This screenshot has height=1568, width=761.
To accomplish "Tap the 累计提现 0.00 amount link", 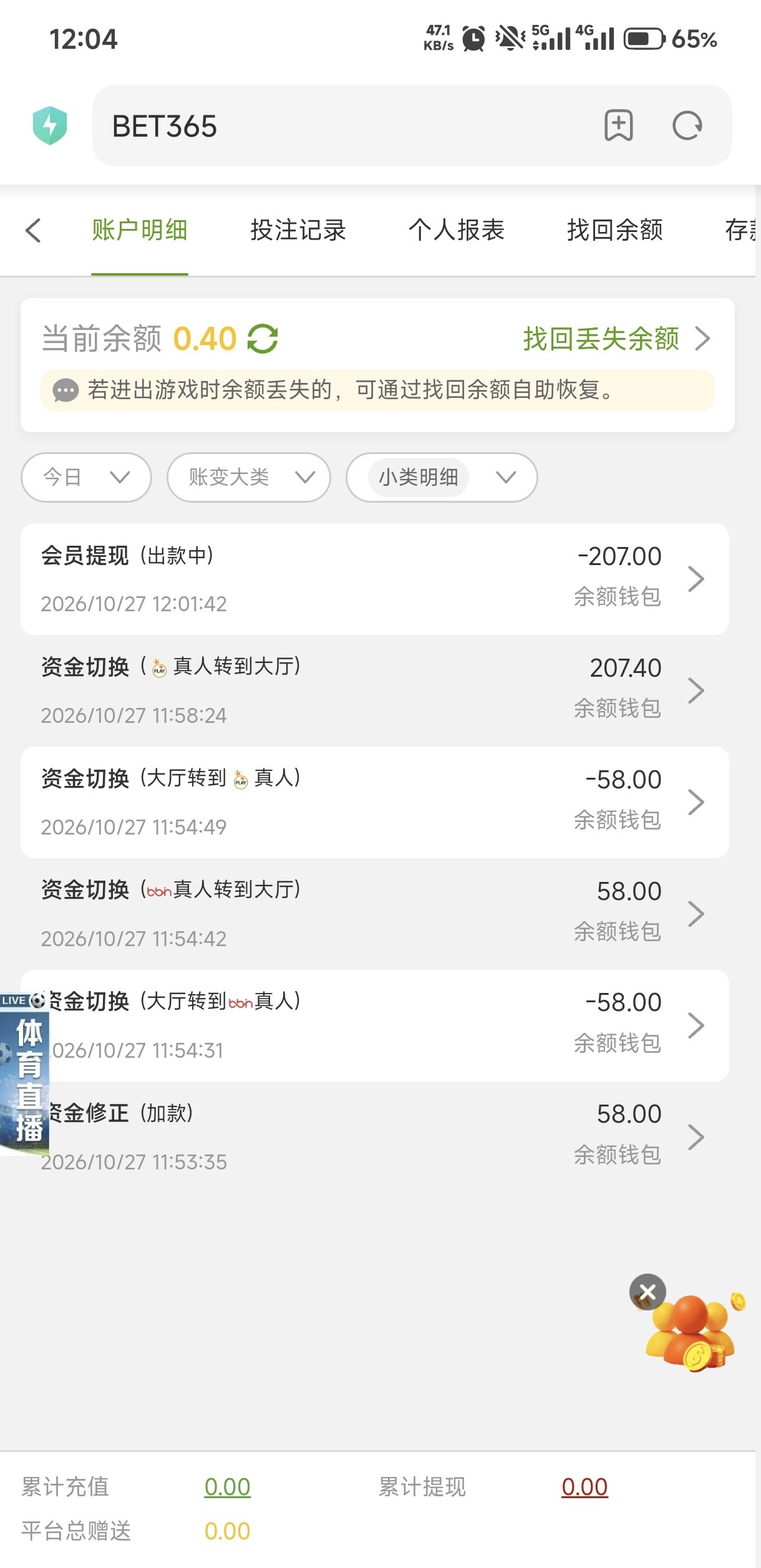I will [x=584, y=1487].
